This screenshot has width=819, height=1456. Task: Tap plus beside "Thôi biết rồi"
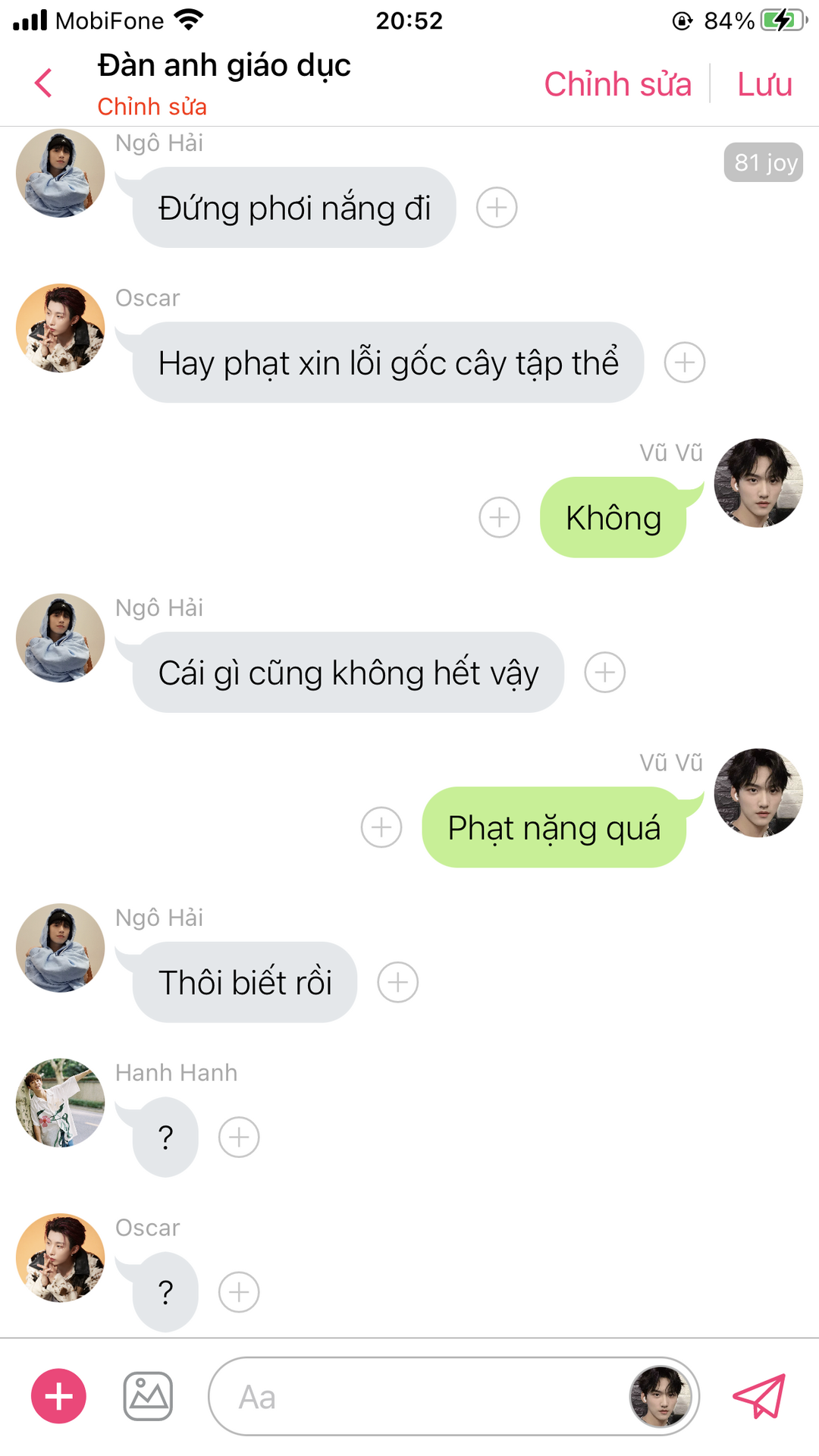(398, 982)
